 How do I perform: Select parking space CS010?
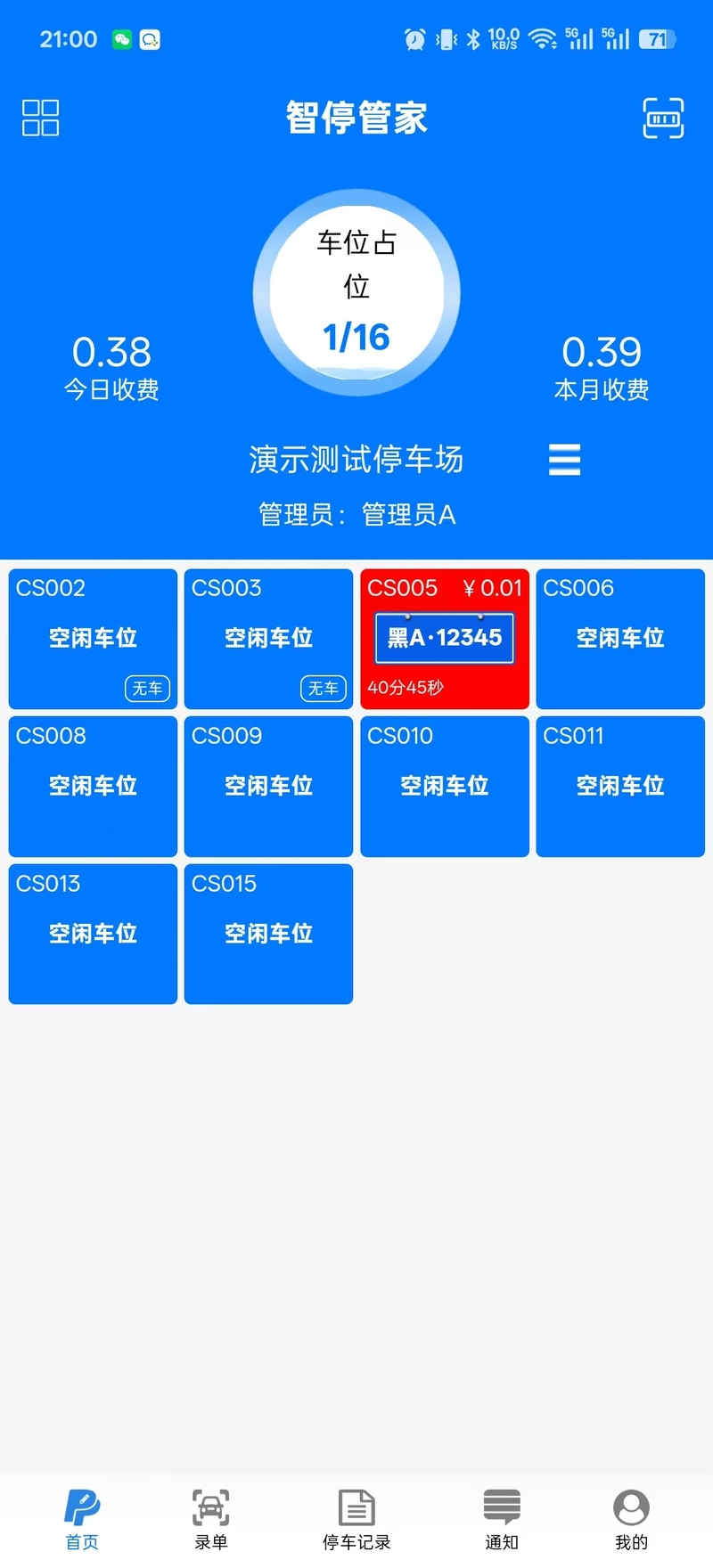[444, 786]
